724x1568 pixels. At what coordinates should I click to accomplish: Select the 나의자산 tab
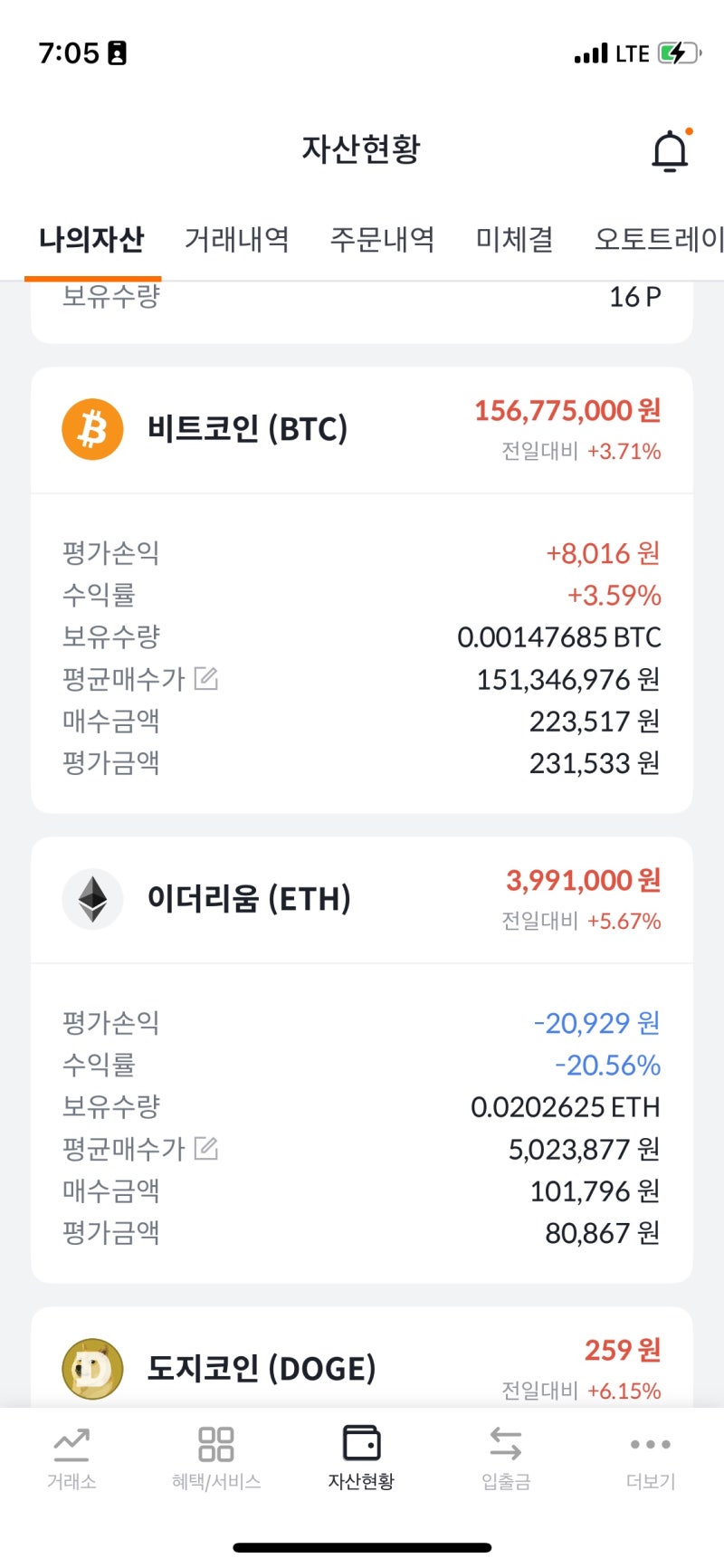point(91,240)
